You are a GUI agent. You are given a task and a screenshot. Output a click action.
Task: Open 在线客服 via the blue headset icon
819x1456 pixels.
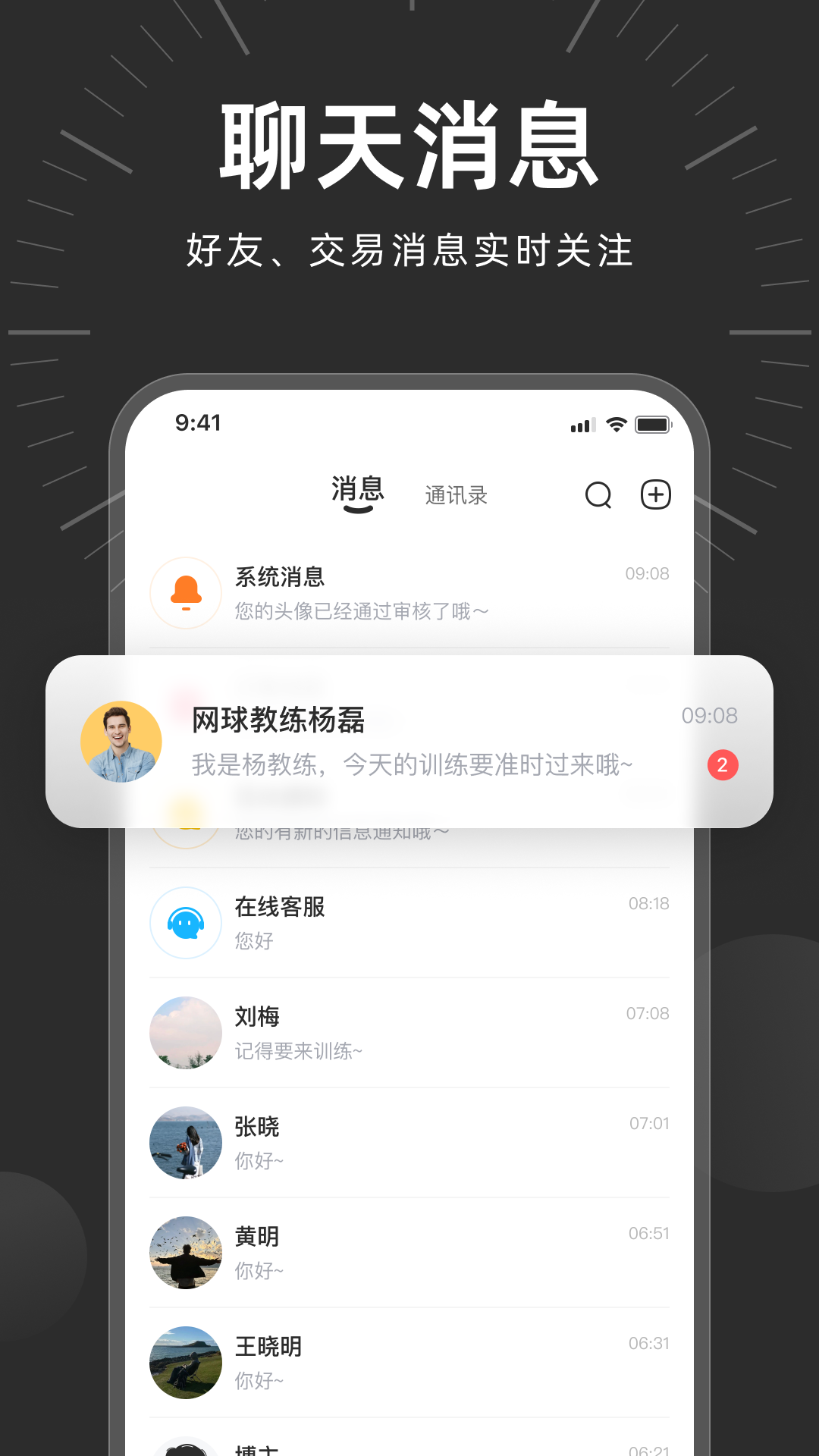(186, 923)
